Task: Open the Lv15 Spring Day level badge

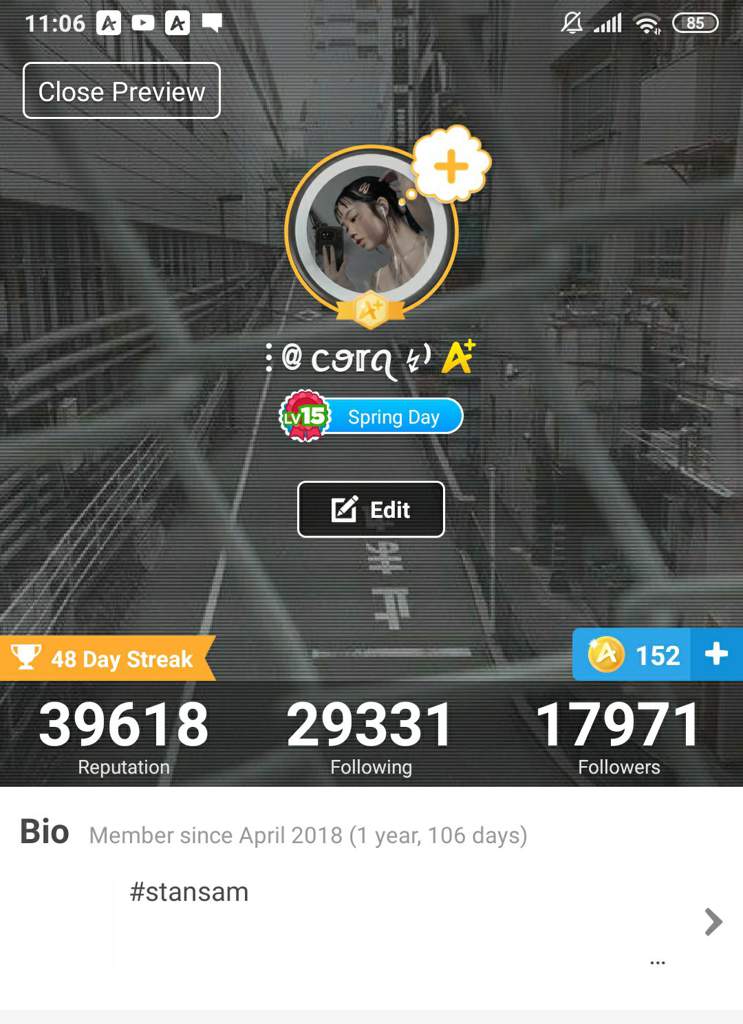Action: click(x=371, y=417)
